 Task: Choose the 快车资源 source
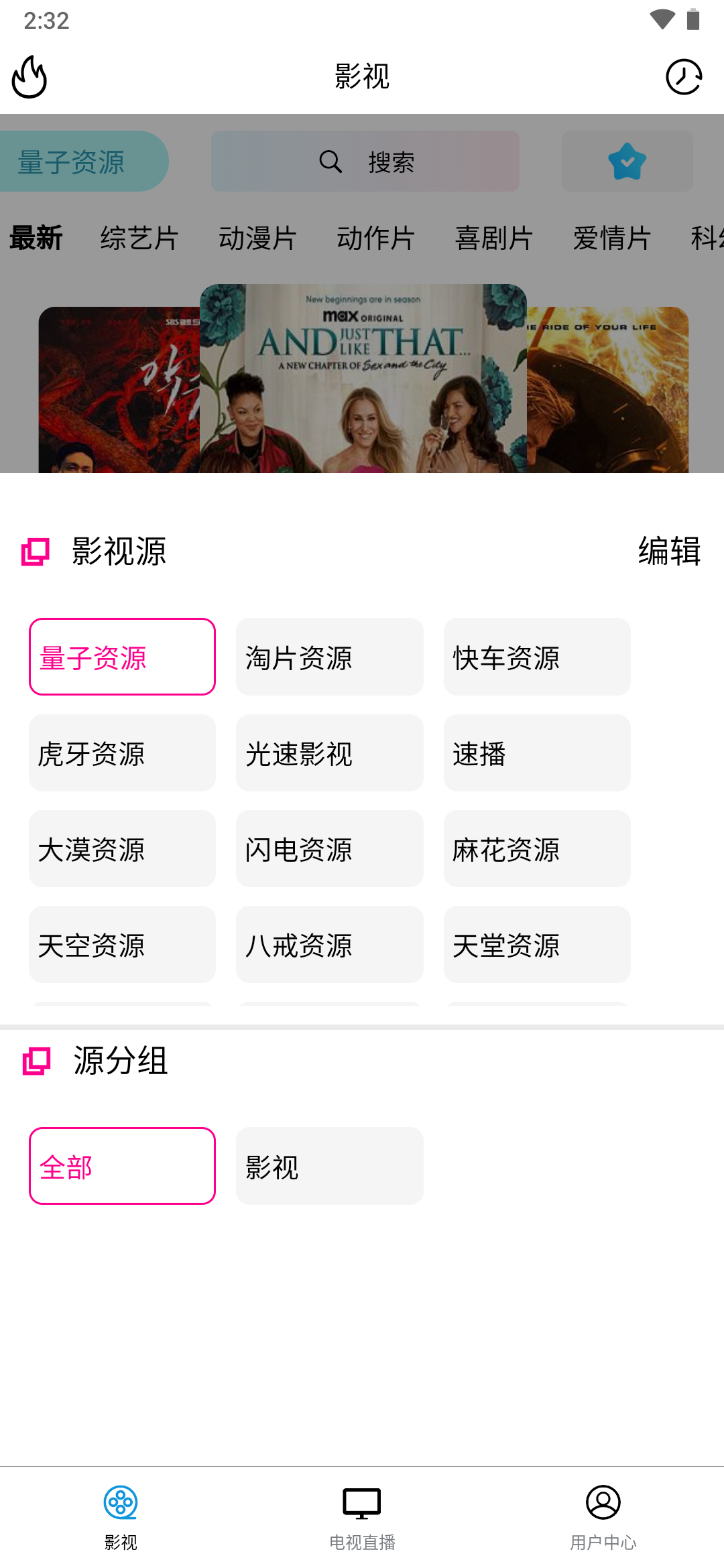tap(536, 657)
